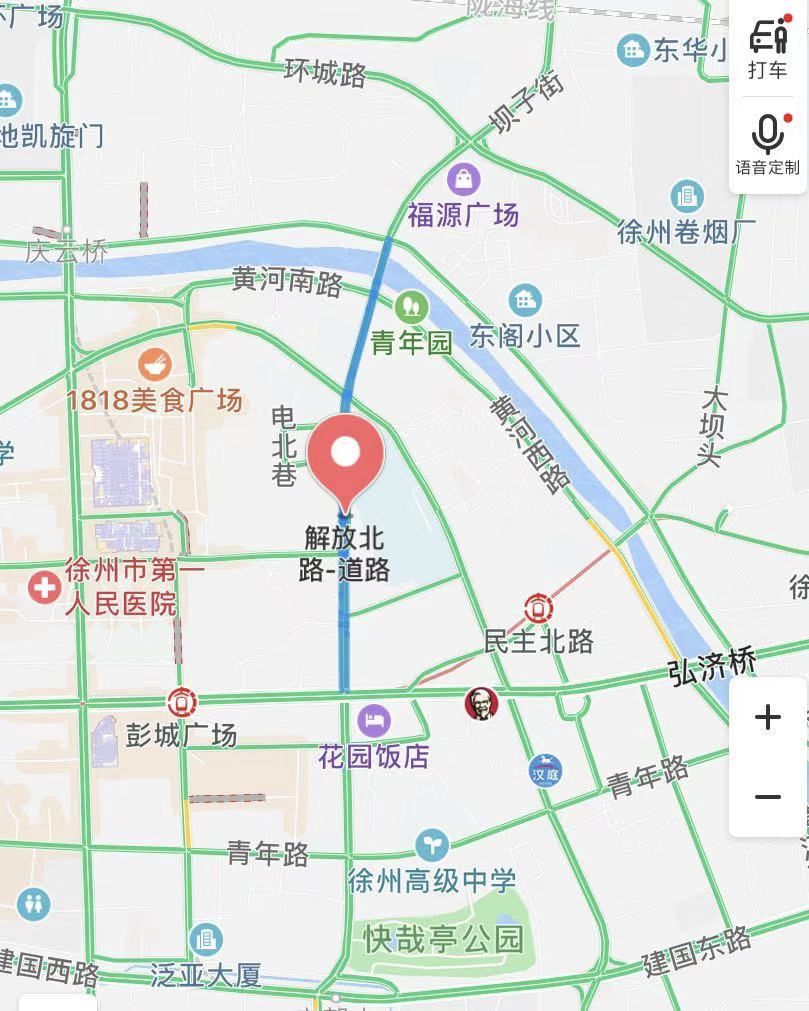Viewport: 809px width, 1011px height.
Task: Open 青年园 park marker
Action: (411, 307)
